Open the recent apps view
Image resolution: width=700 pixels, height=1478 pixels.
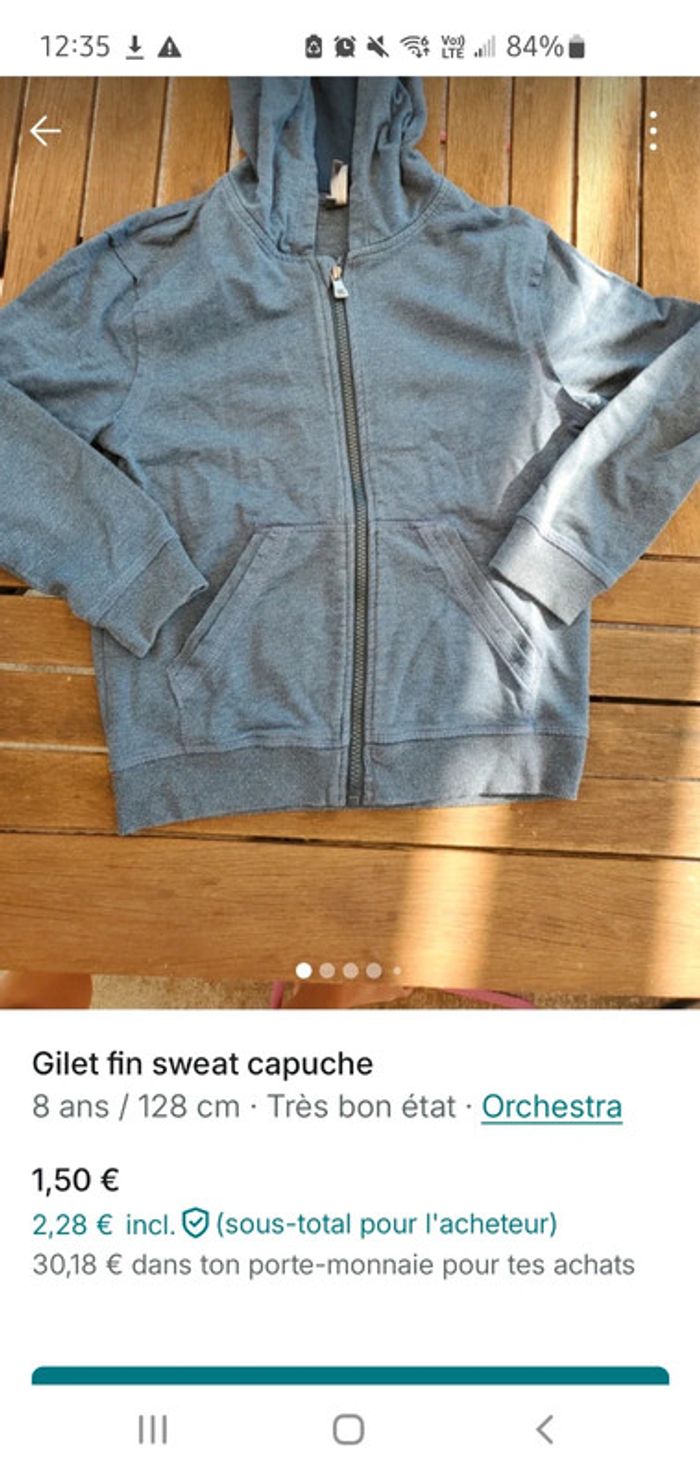(x=152, y=1429)
